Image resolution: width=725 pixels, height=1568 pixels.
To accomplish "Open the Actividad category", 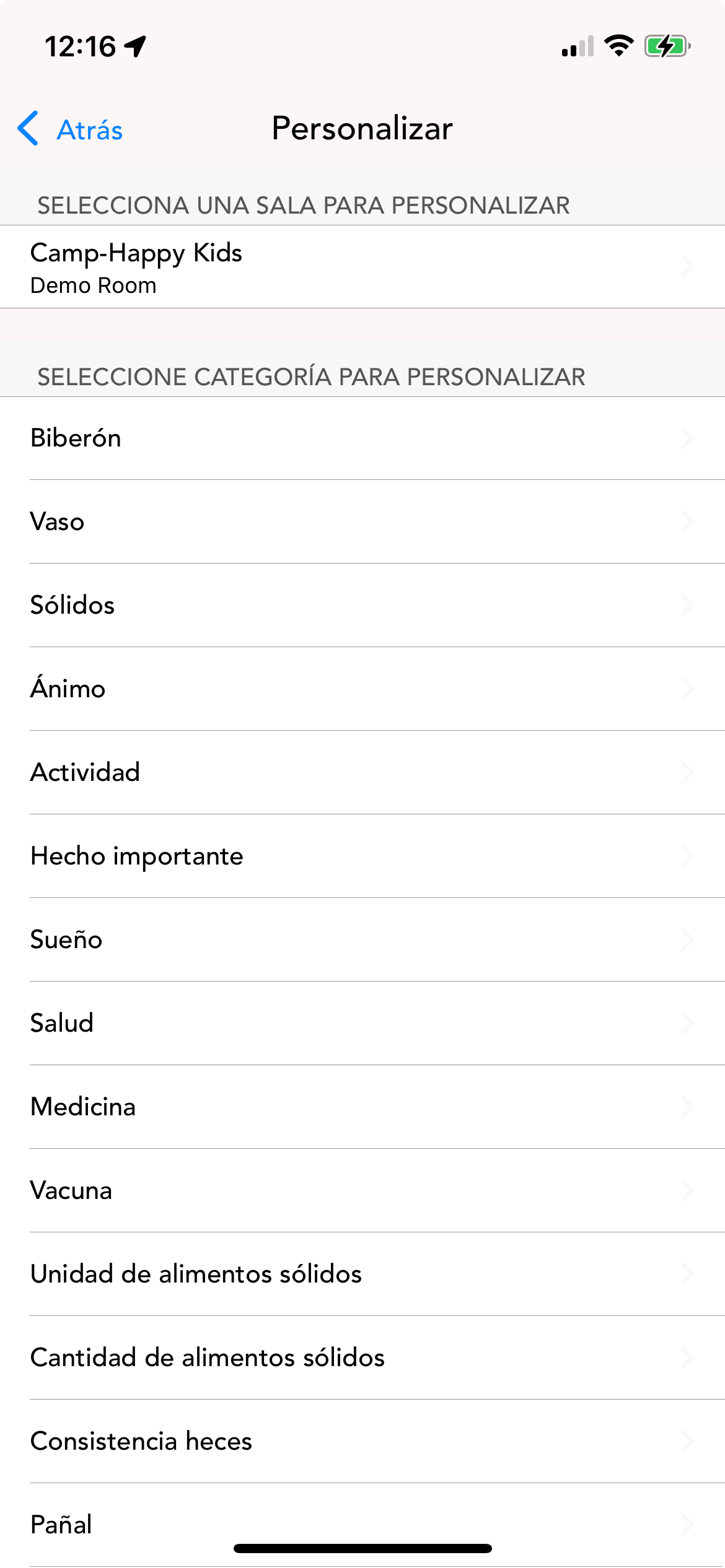I will [362, 772].
